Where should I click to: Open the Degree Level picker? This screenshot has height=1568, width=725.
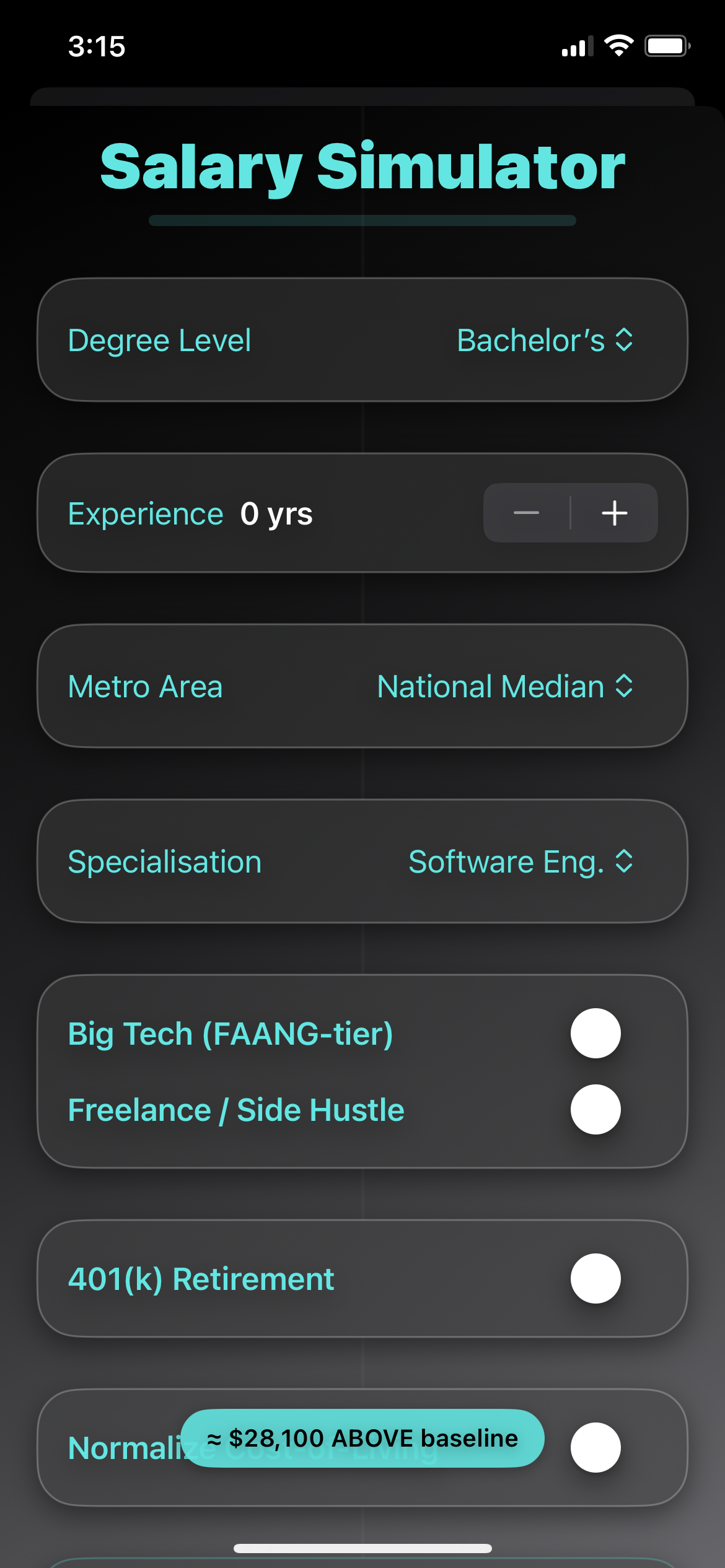pos(545,340)
